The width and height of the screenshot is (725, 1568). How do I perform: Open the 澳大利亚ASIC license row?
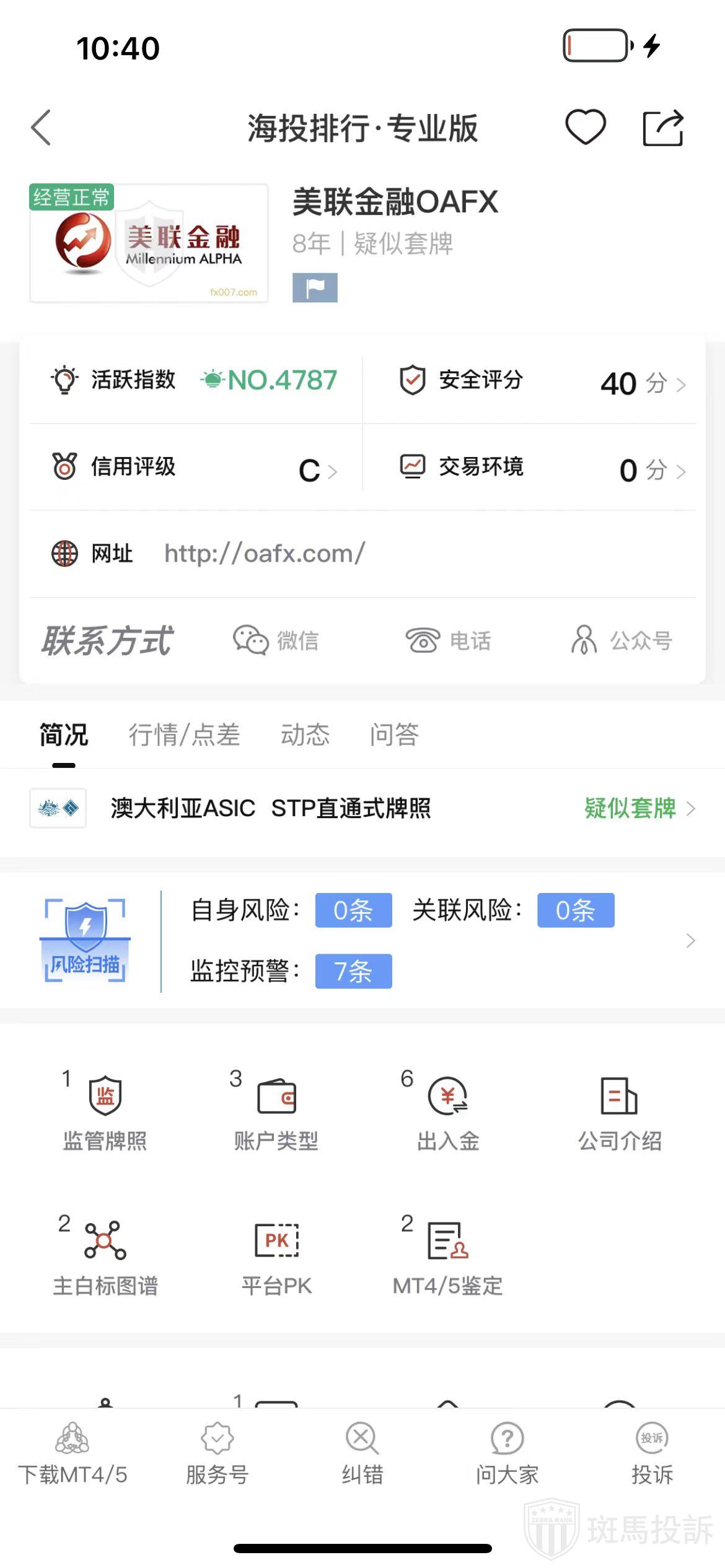362,808
